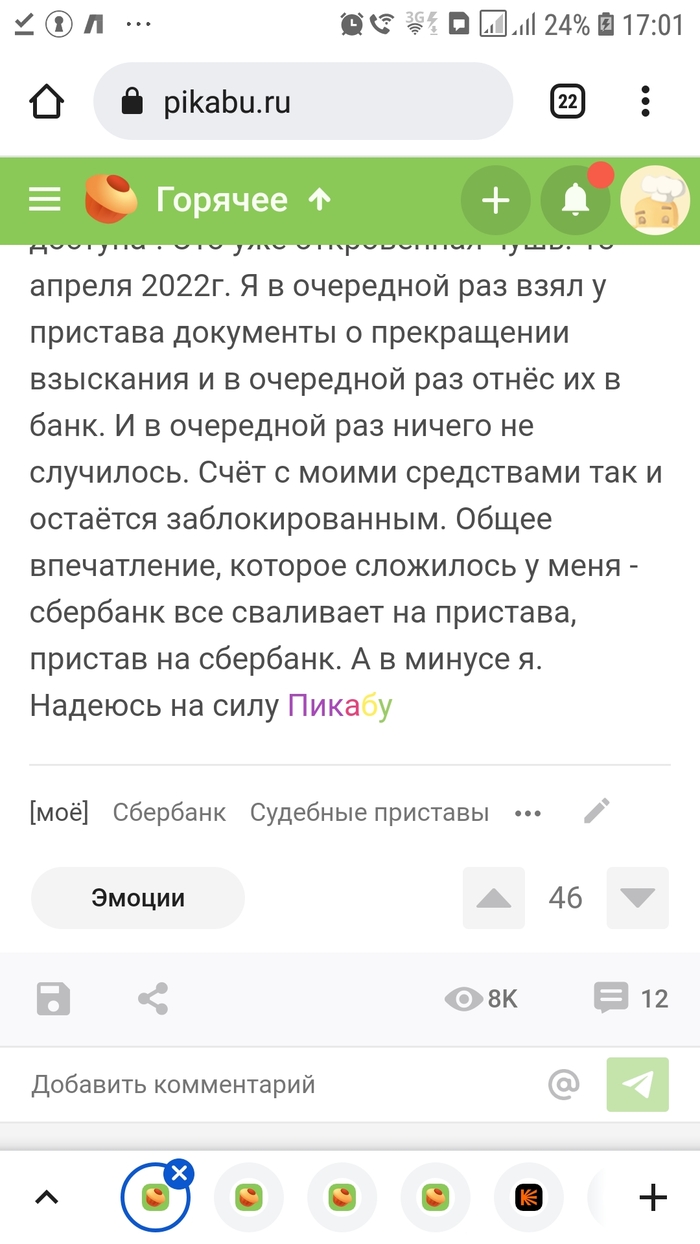Screen dimensions: 700x1244
Task: Open the Судебные приставы tag
Action: (x=369, y=813)
